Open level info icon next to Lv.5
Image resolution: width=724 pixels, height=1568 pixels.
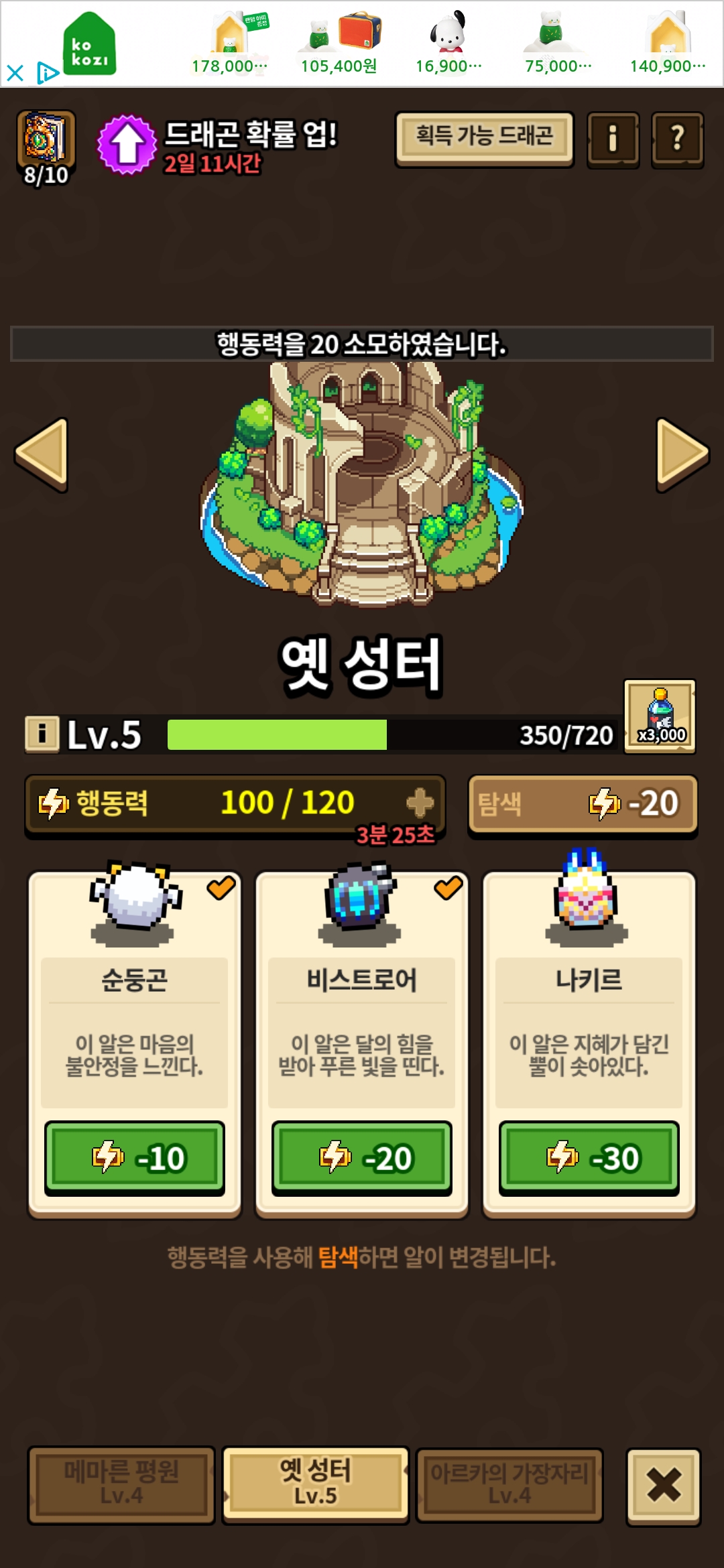point(42,734)
